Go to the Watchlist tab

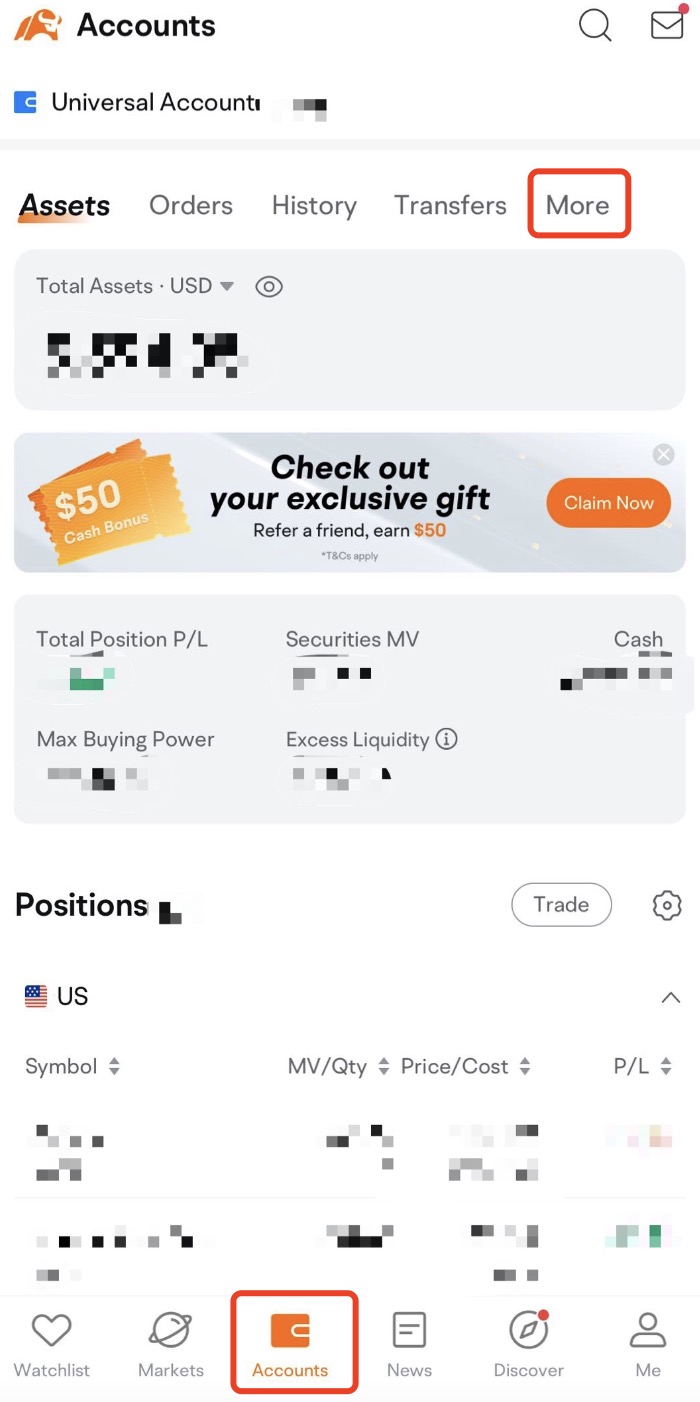(x=52, y=1345)
